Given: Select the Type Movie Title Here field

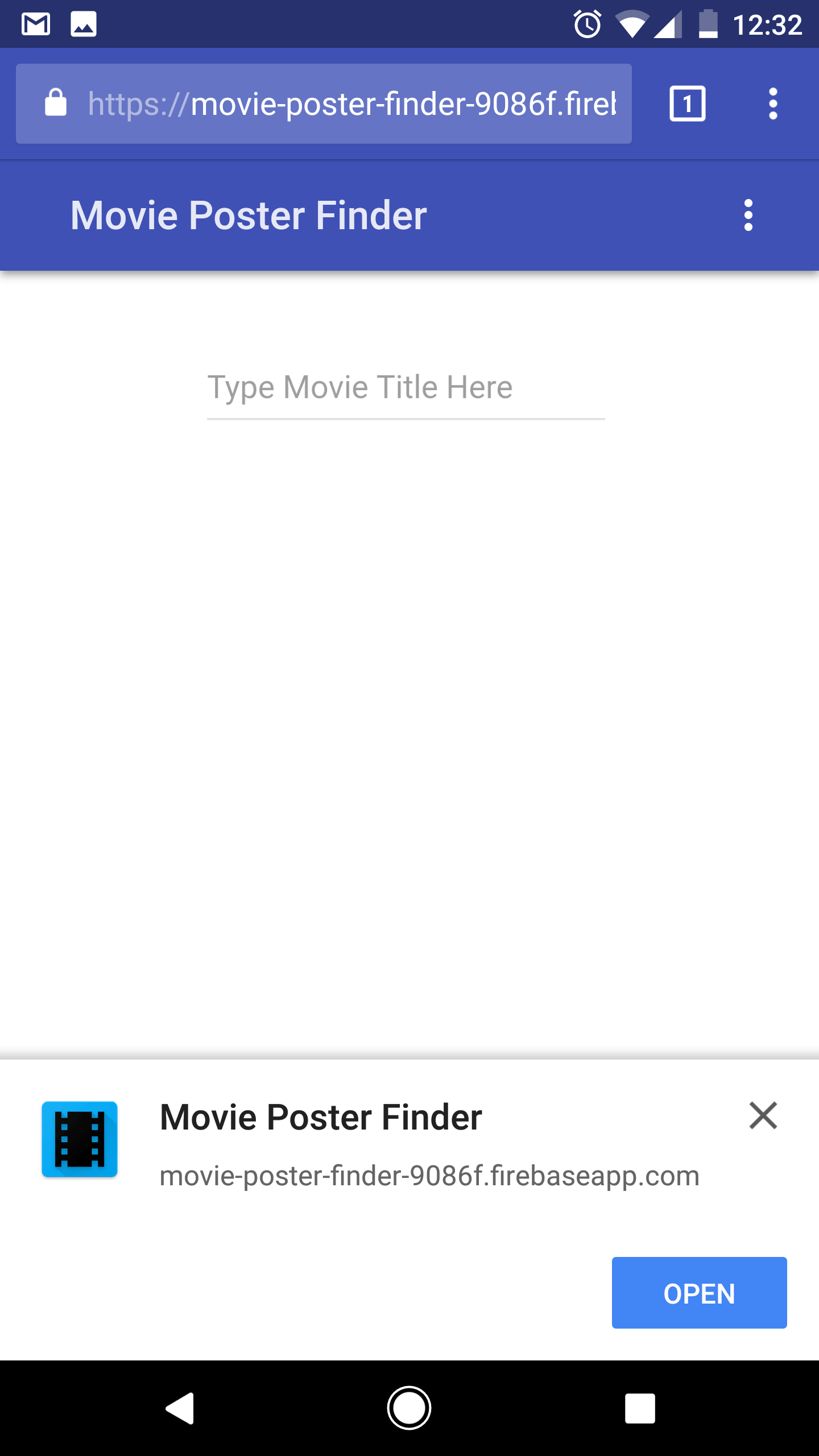Looking at the screenshot, I should click(405, 387).
